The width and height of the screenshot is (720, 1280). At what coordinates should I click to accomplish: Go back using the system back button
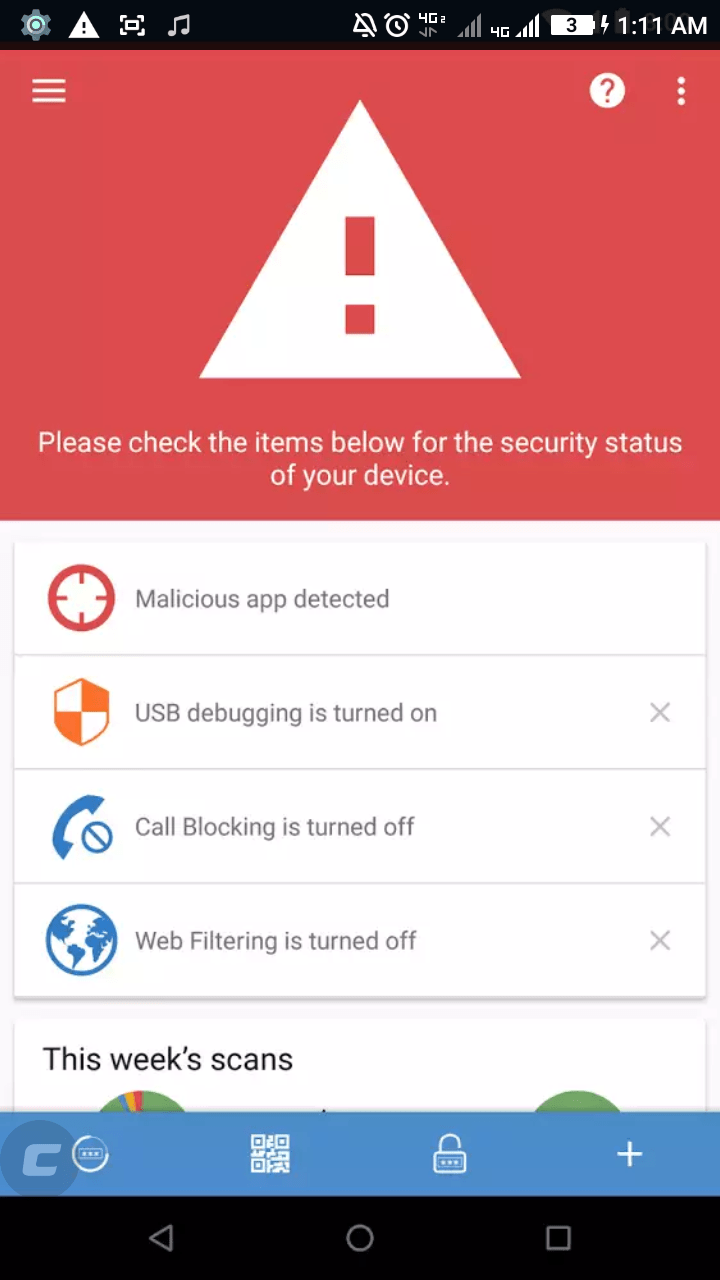[161, 1238]
